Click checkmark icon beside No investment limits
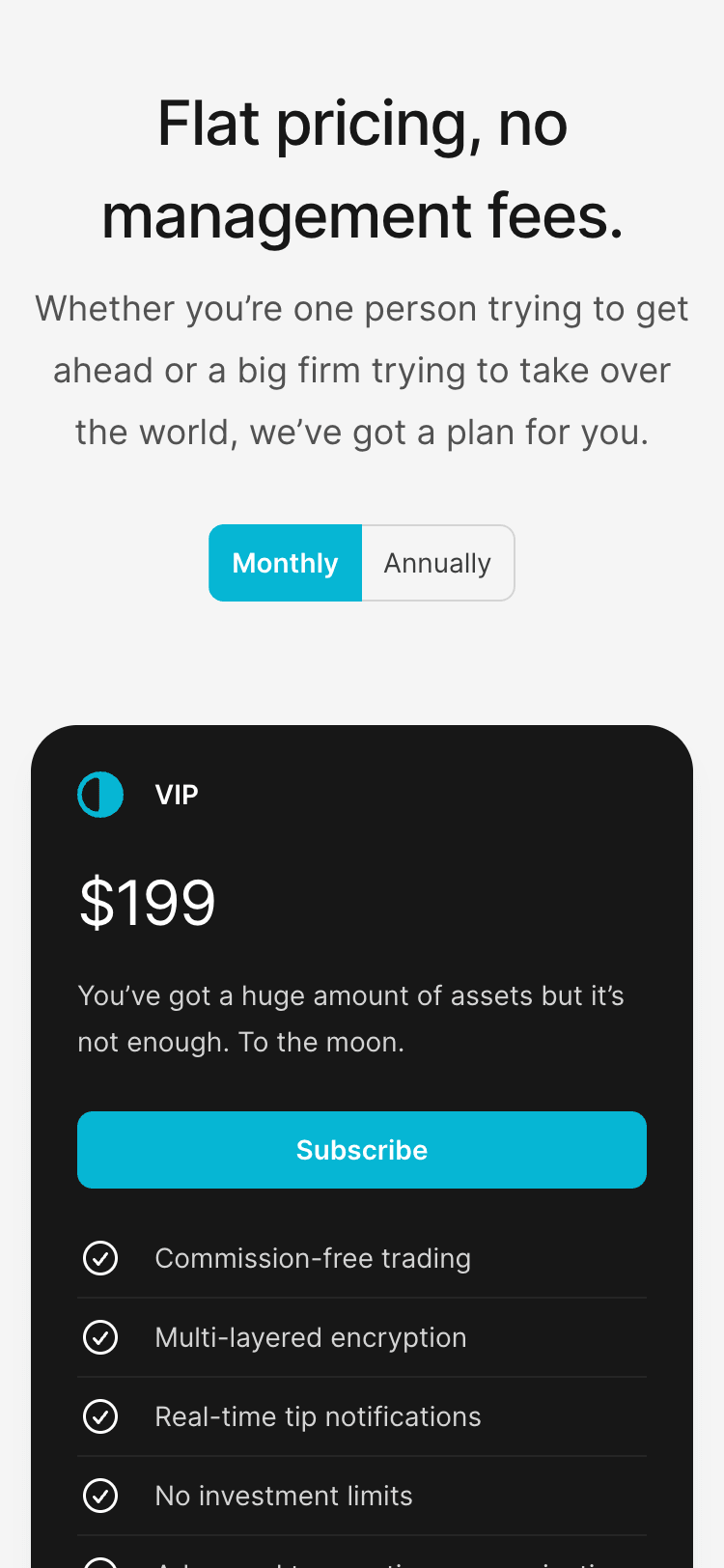Viewport: 724px width, 1568px height. coord(100,1496)
